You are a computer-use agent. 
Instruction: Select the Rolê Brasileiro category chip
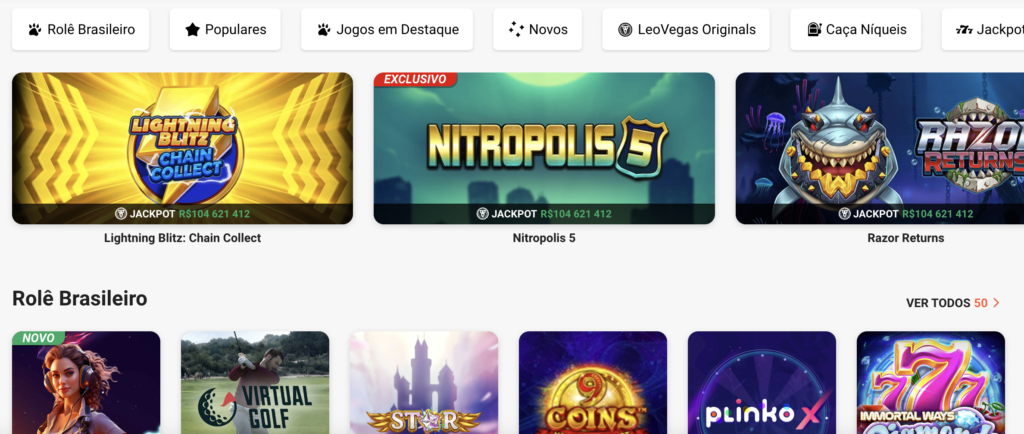[x=81, y=29]
